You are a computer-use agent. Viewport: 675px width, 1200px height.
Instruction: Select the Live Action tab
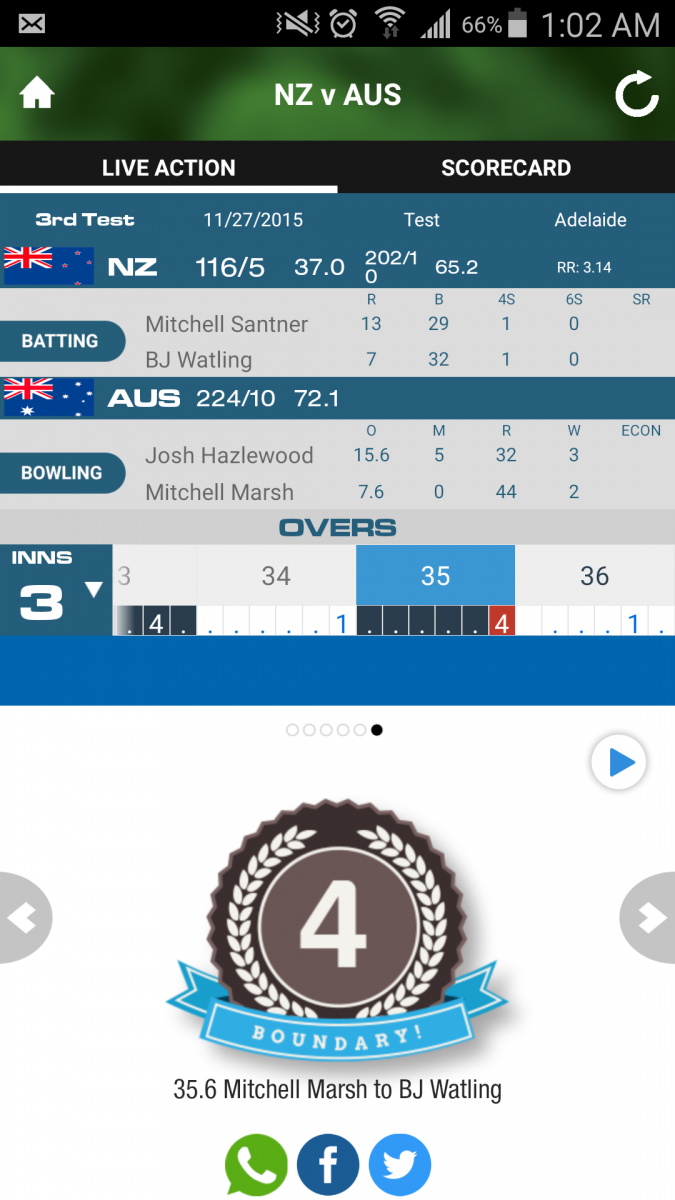(169, 168)
